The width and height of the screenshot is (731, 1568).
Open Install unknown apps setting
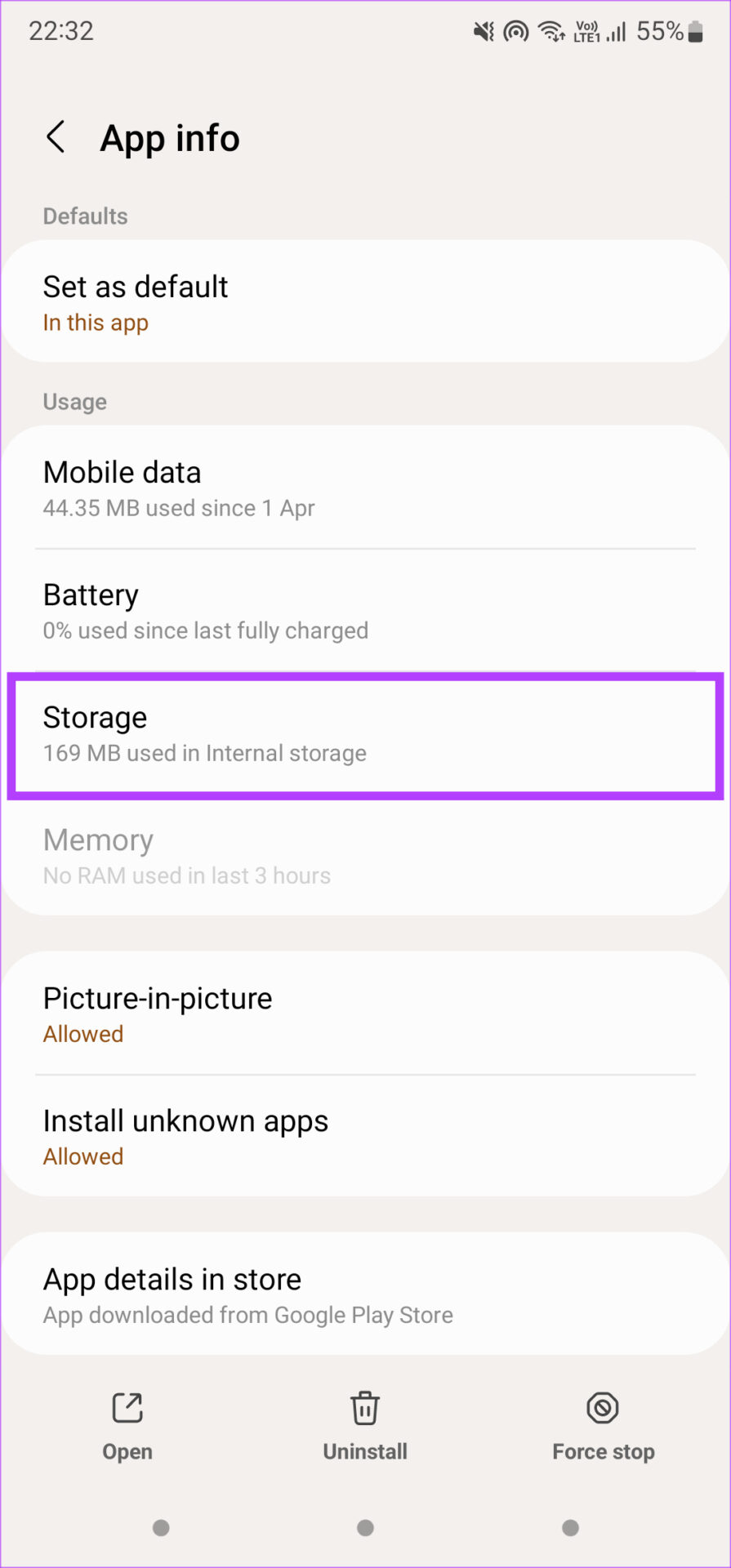(365, 1136)
